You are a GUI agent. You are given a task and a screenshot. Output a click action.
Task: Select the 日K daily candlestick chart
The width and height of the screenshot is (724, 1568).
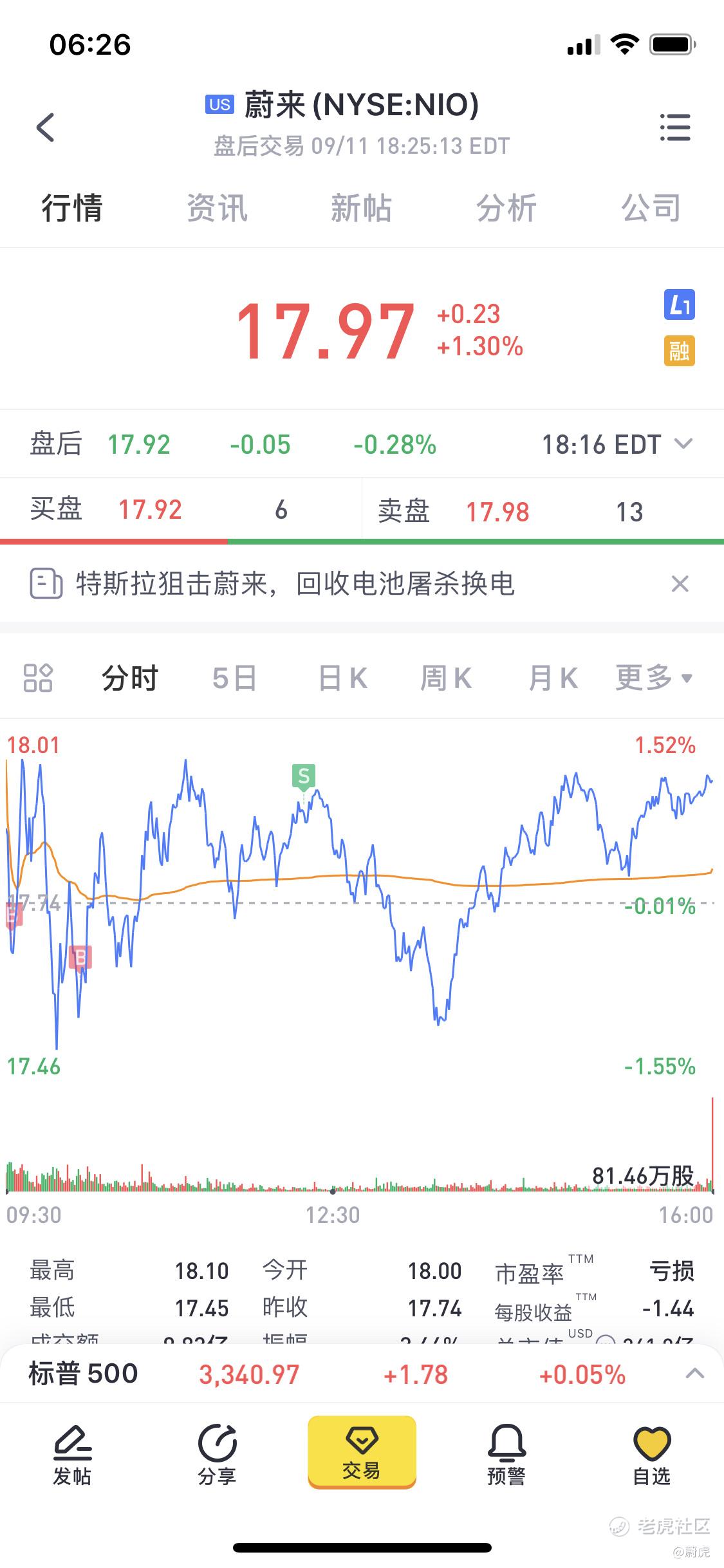tap(343, 678)
